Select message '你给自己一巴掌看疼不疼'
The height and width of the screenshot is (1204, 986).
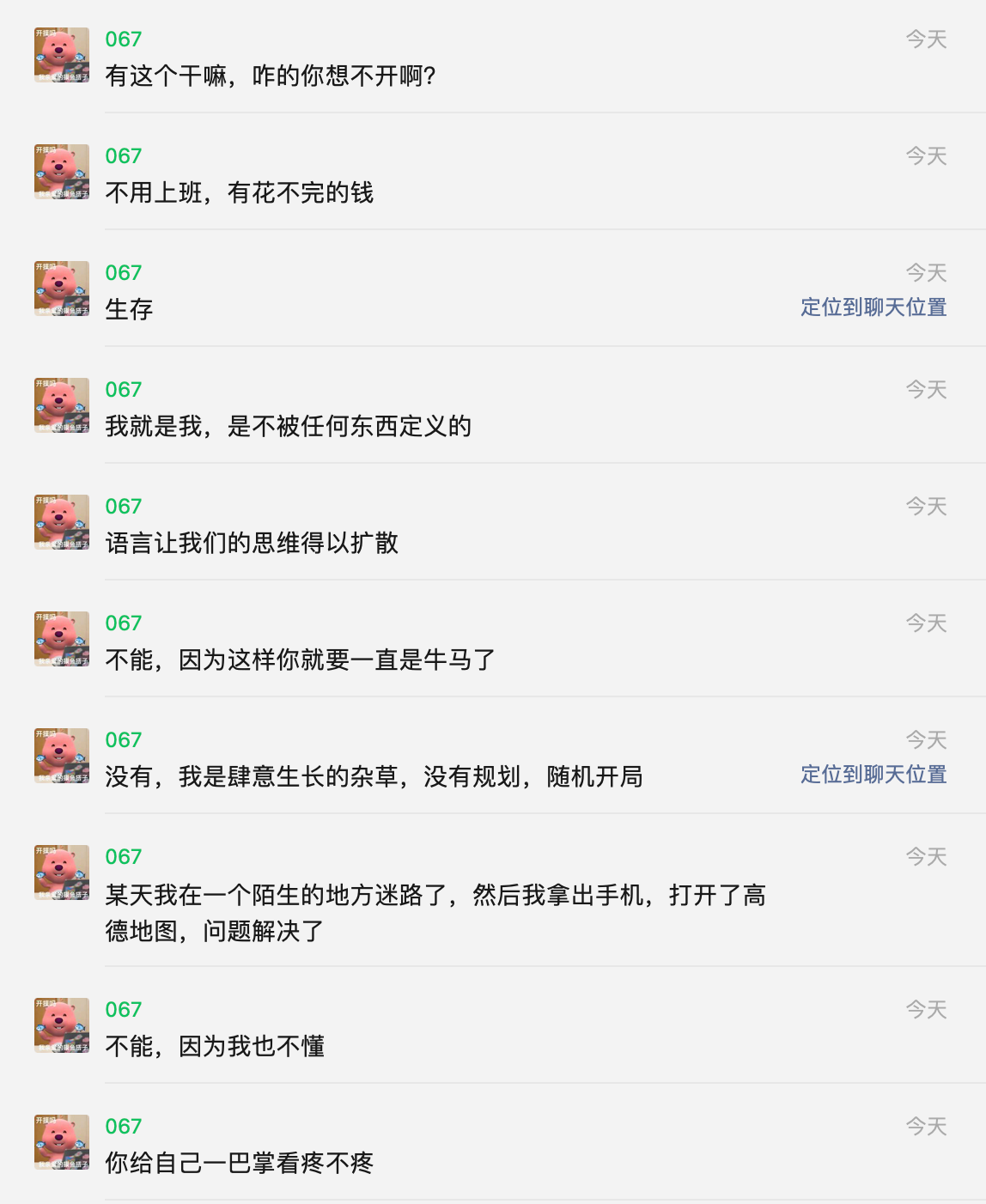[240, 1164]
